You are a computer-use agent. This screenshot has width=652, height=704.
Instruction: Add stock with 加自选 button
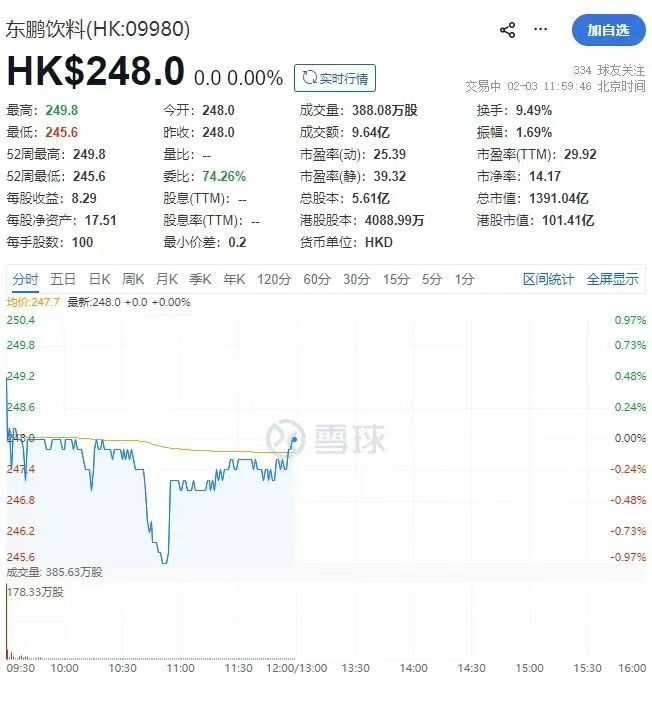[x=608, y=30]
